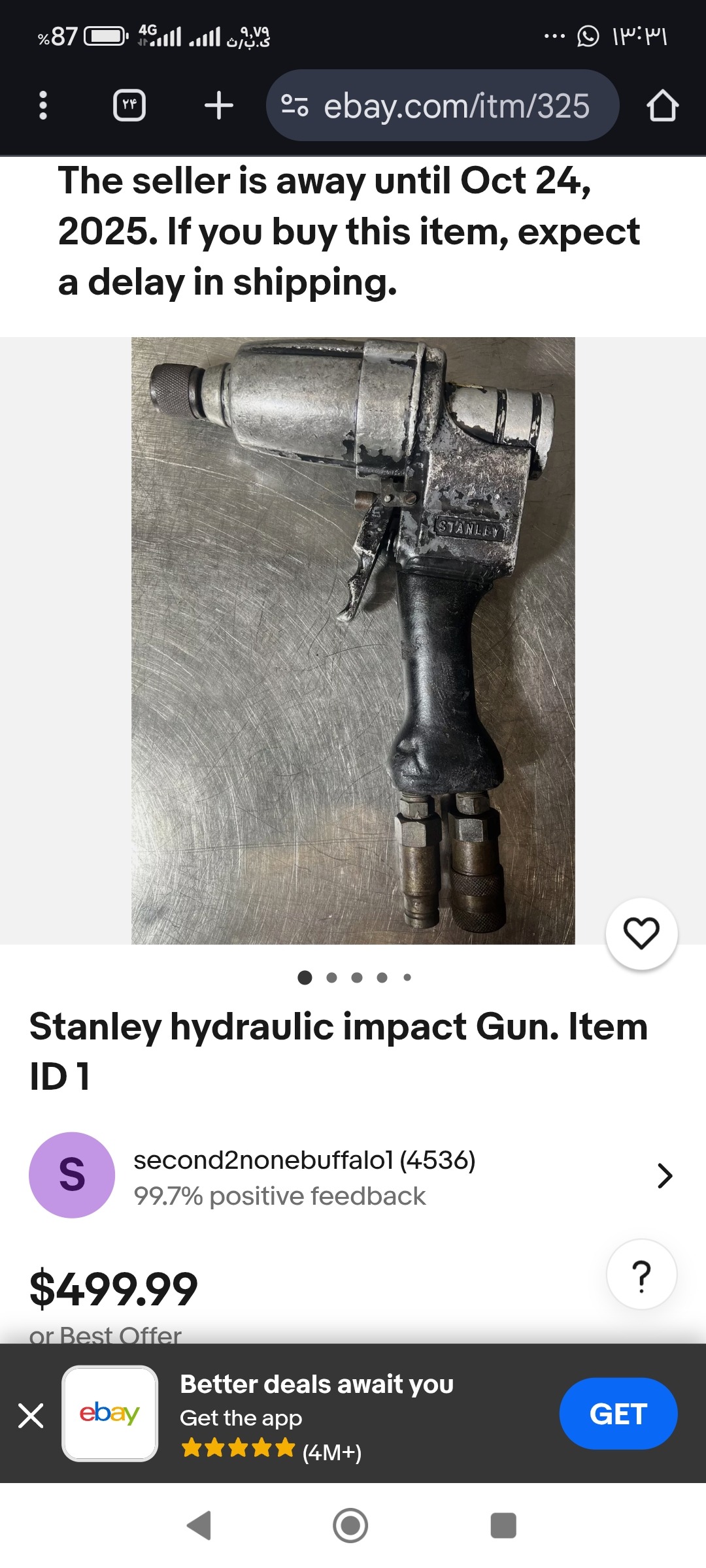This screenshot has height=1568, width=706.
Task: Tap GET to install the eBay app
Action: coord(618,1414)
